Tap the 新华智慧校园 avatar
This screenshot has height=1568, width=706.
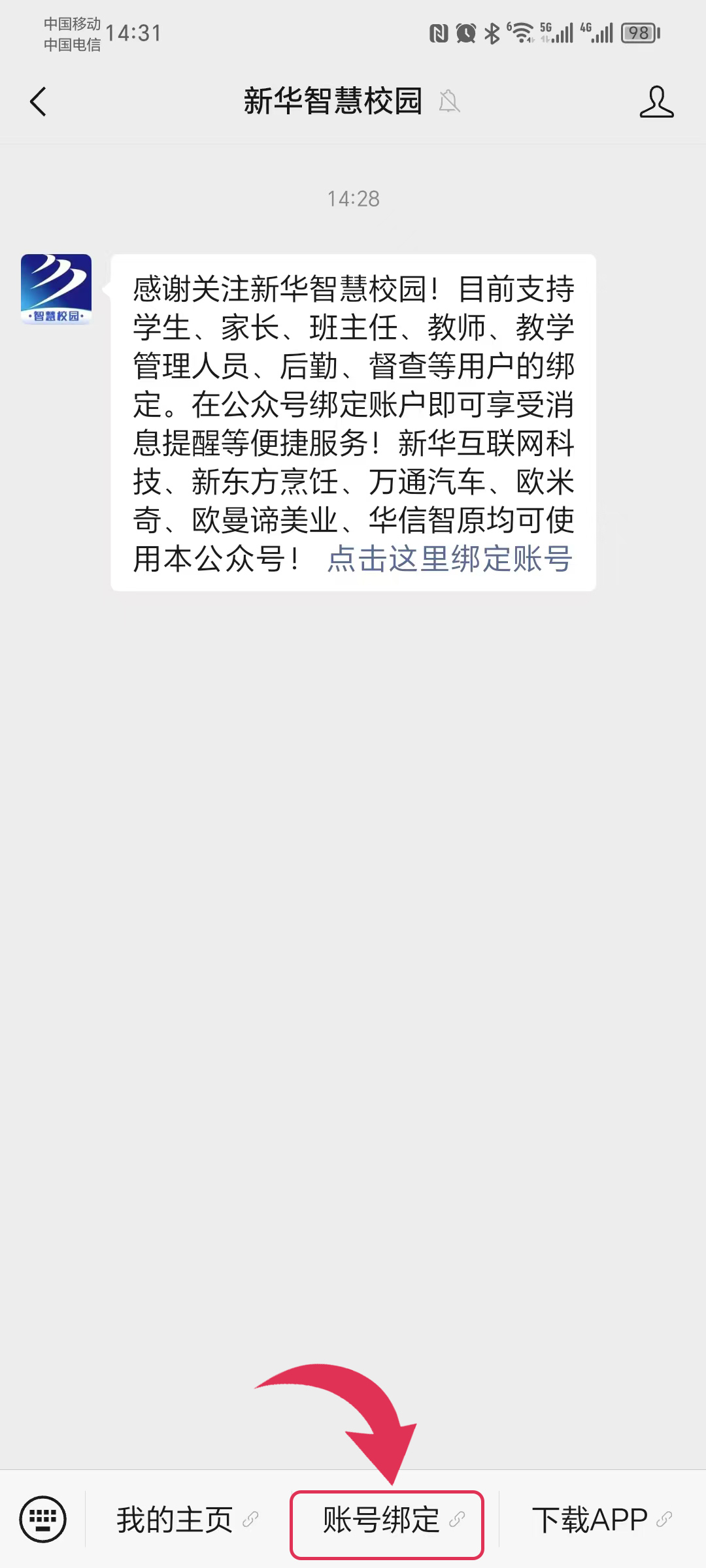[x=56, y=289]
